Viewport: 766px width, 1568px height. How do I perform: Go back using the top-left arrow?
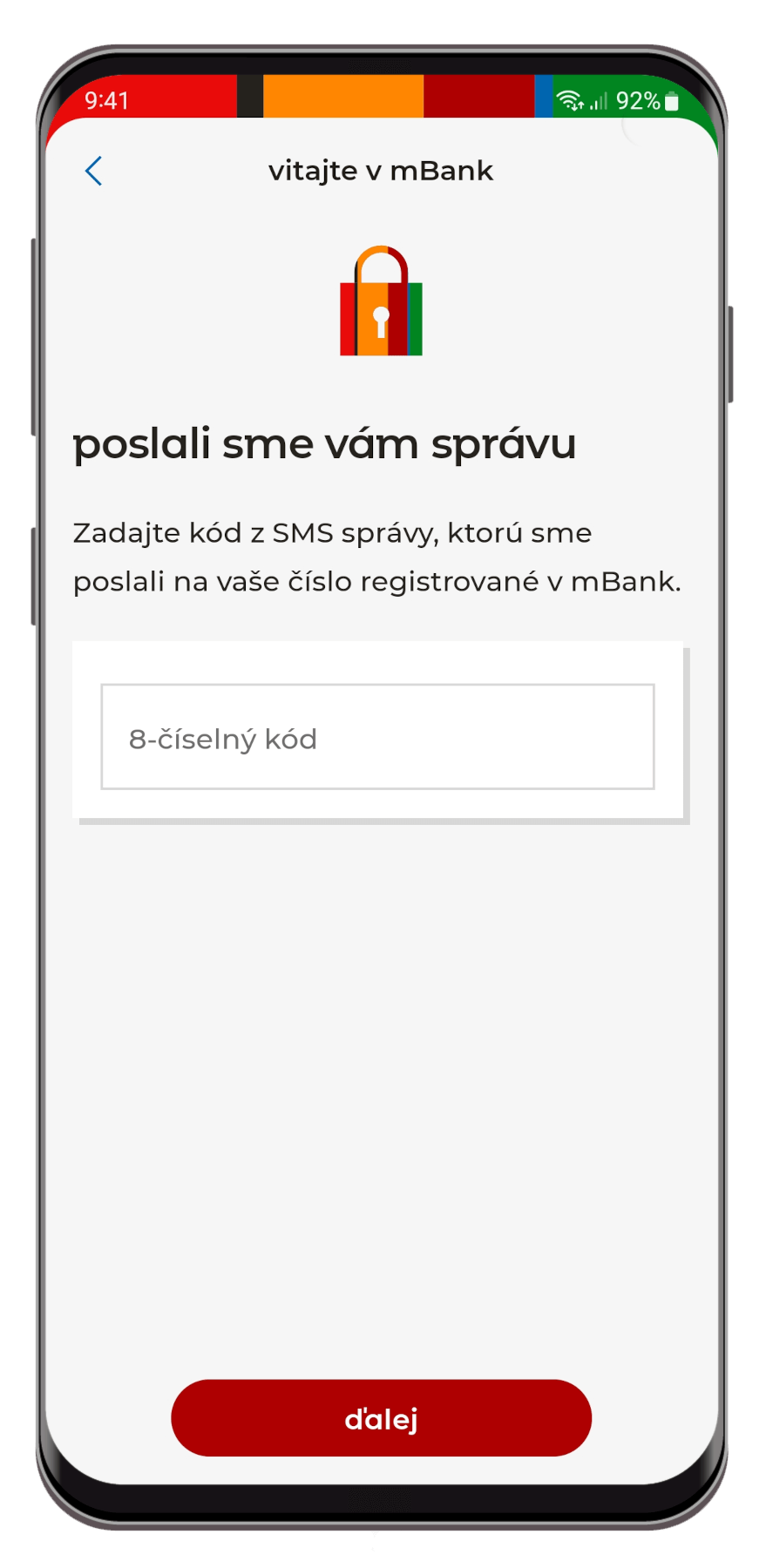tap(94, 171)
